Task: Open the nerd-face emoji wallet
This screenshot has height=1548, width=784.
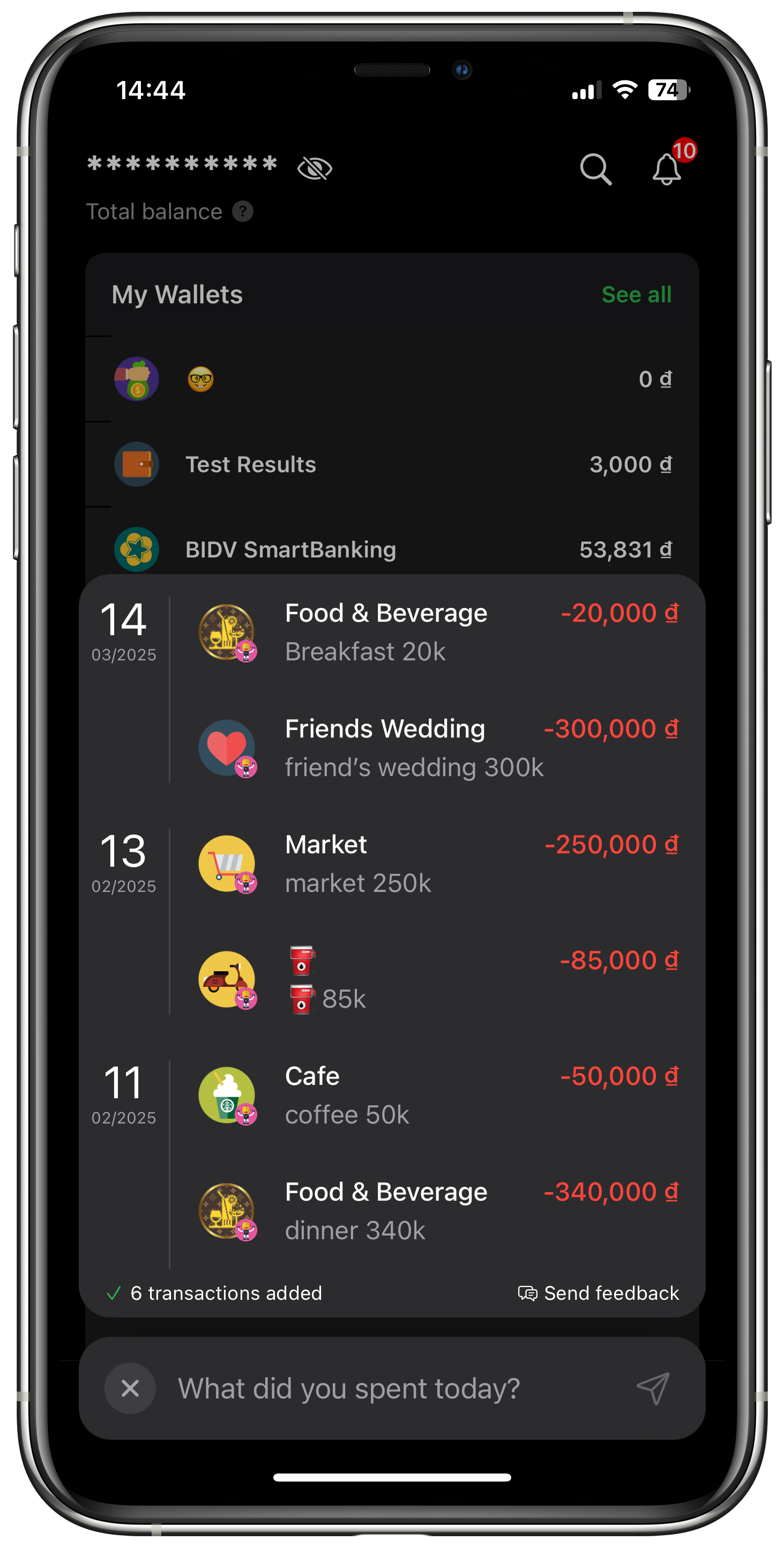Action: pos(392,379)
